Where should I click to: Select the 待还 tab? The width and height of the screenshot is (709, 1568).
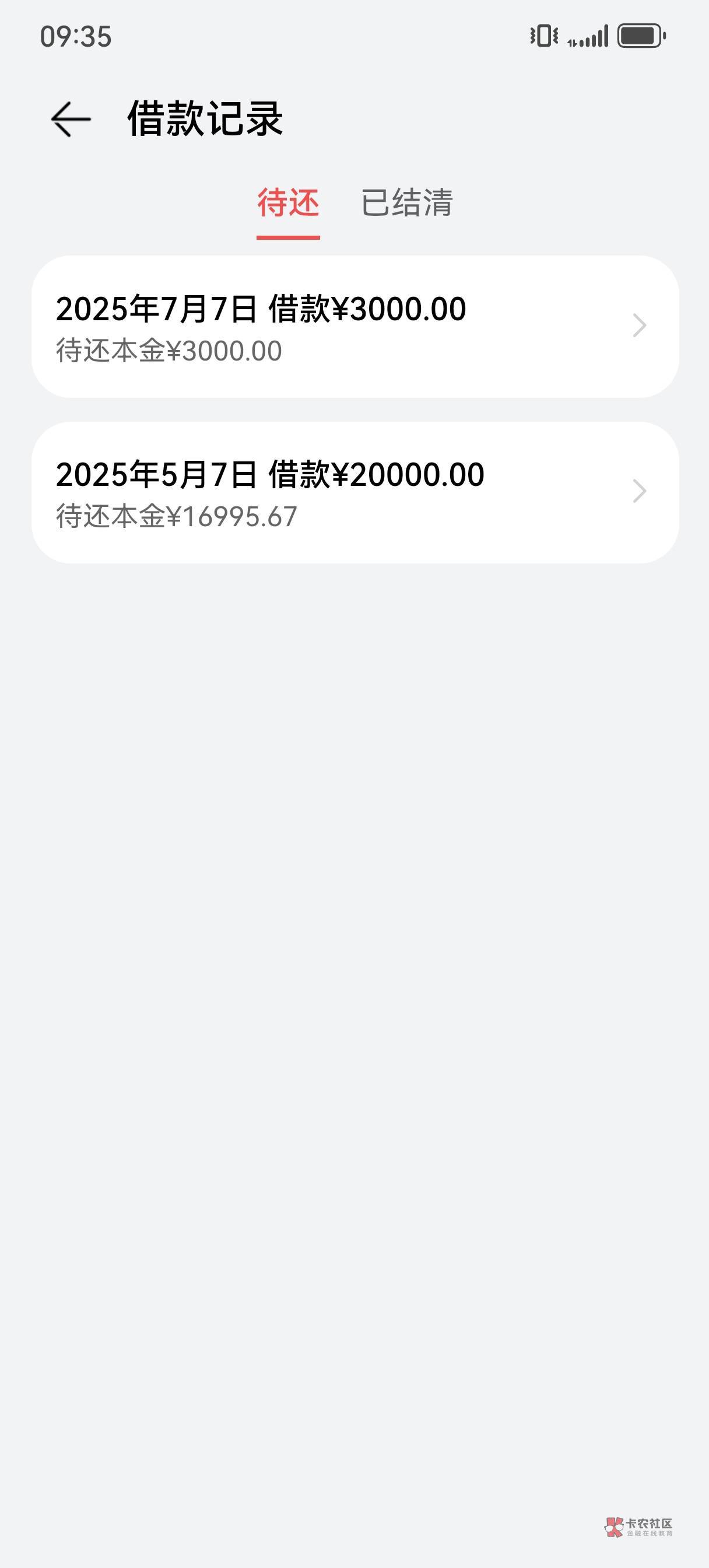(288, 202)
